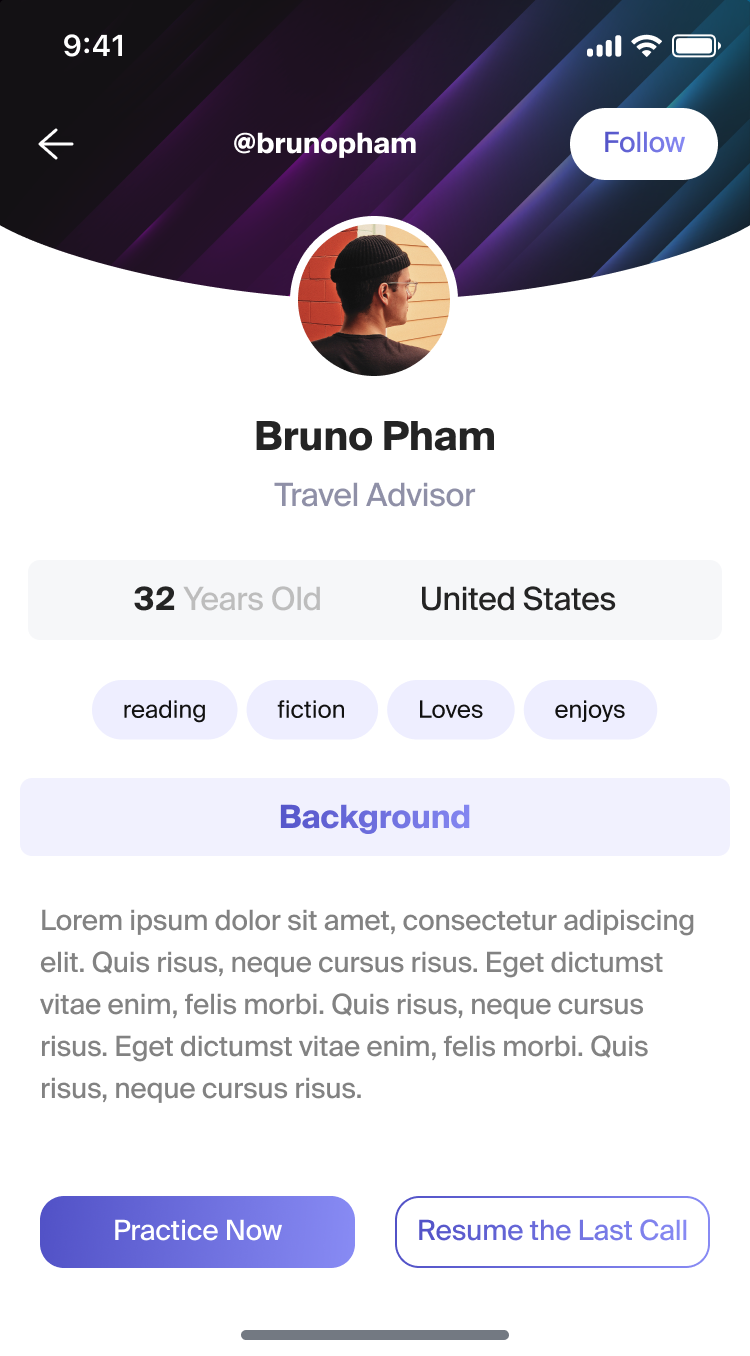
Task: Open Bruno Pham's profile photo
Action: (x=374, y=300)
